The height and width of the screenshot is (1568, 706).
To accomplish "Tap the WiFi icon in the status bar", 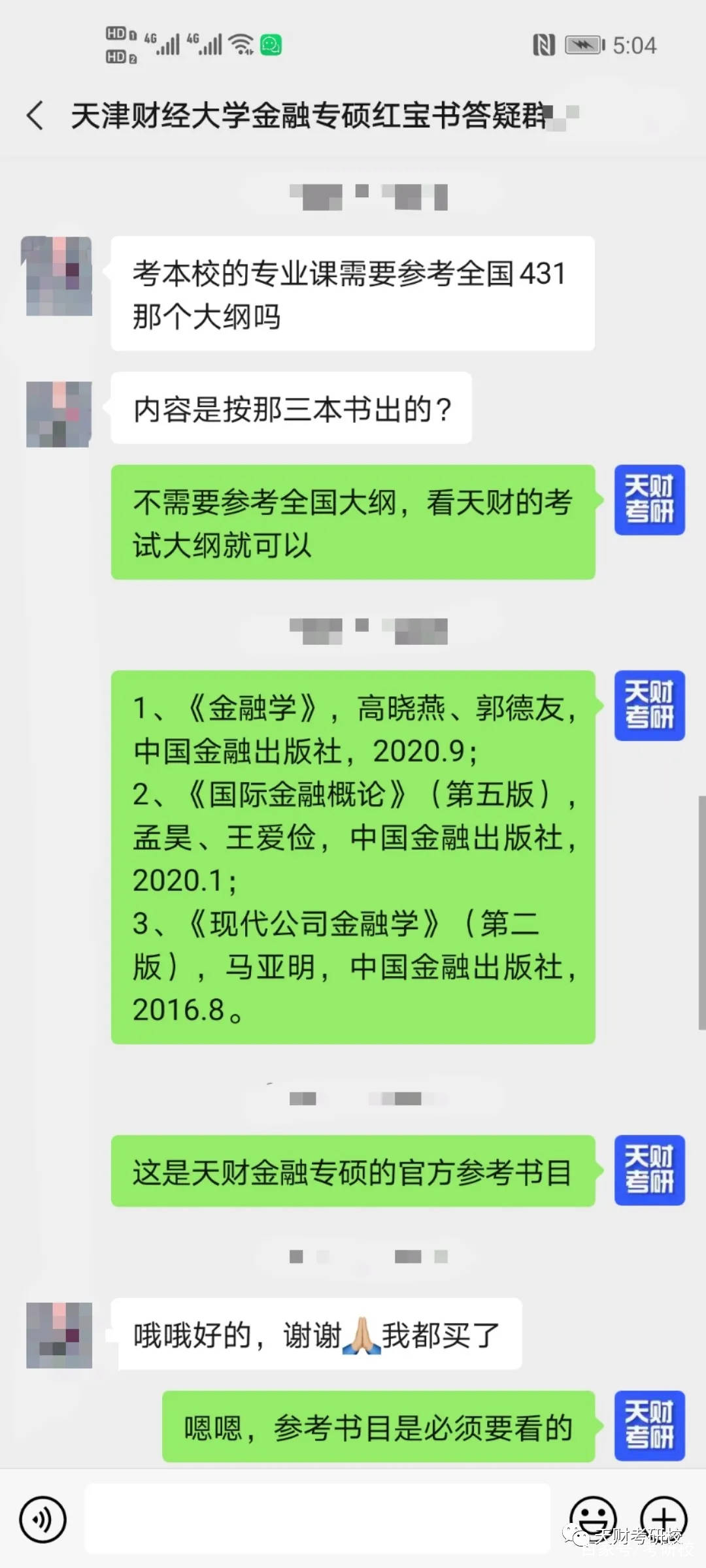I will (242, 42).
